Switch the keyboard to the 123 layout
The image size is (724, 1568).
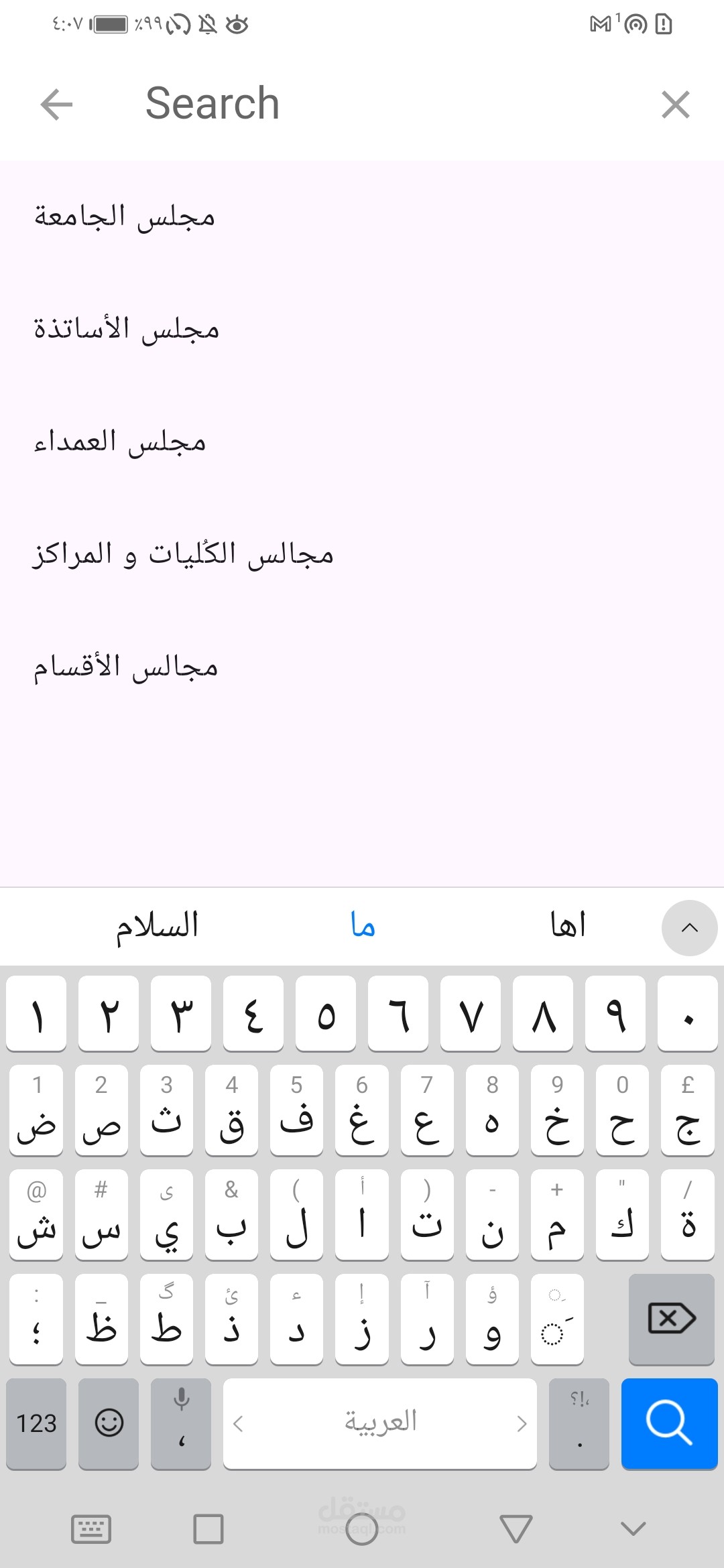pos(36,1423)
